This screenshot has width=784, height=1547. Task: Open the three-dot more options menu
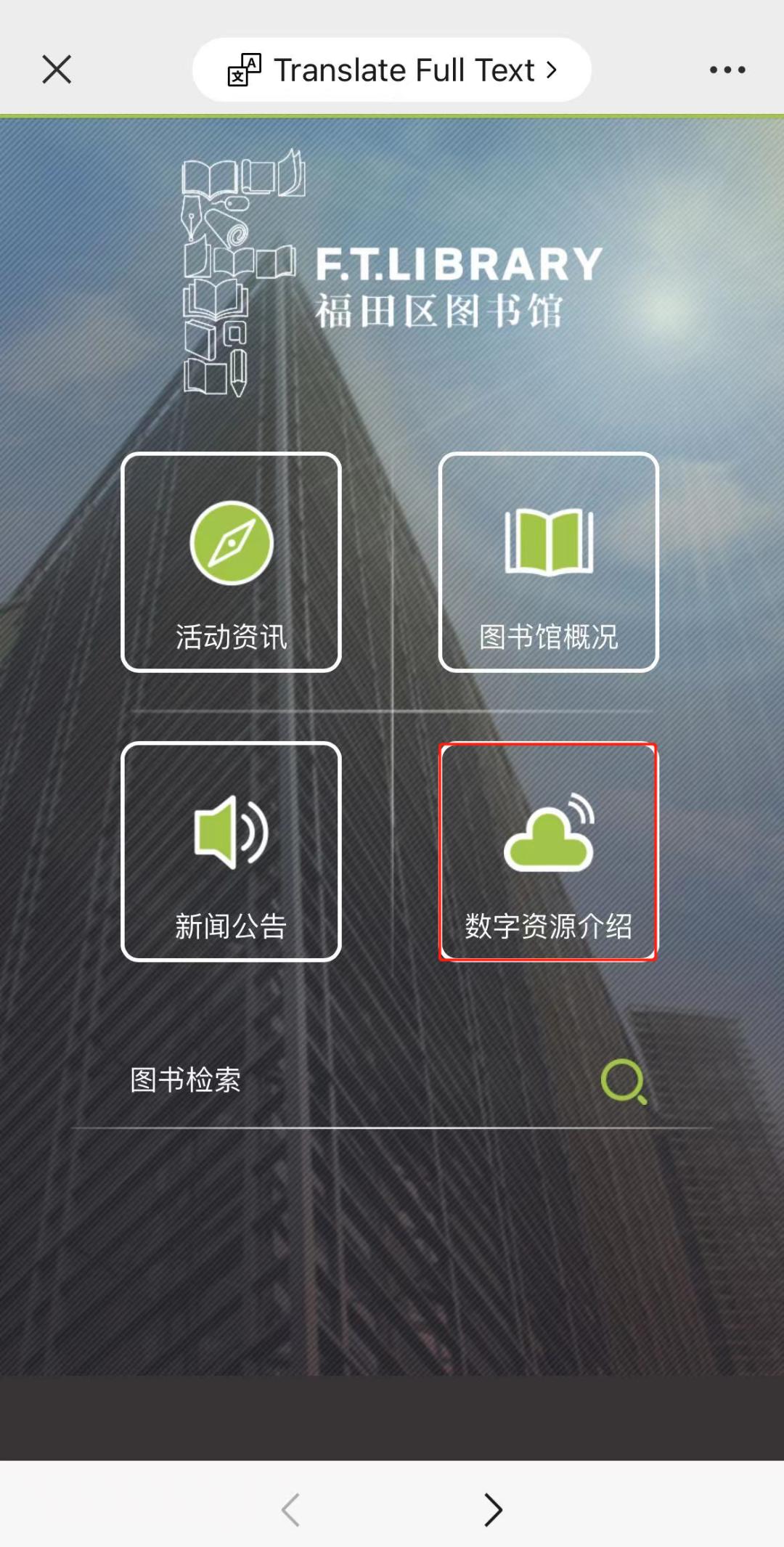[727, 70]
